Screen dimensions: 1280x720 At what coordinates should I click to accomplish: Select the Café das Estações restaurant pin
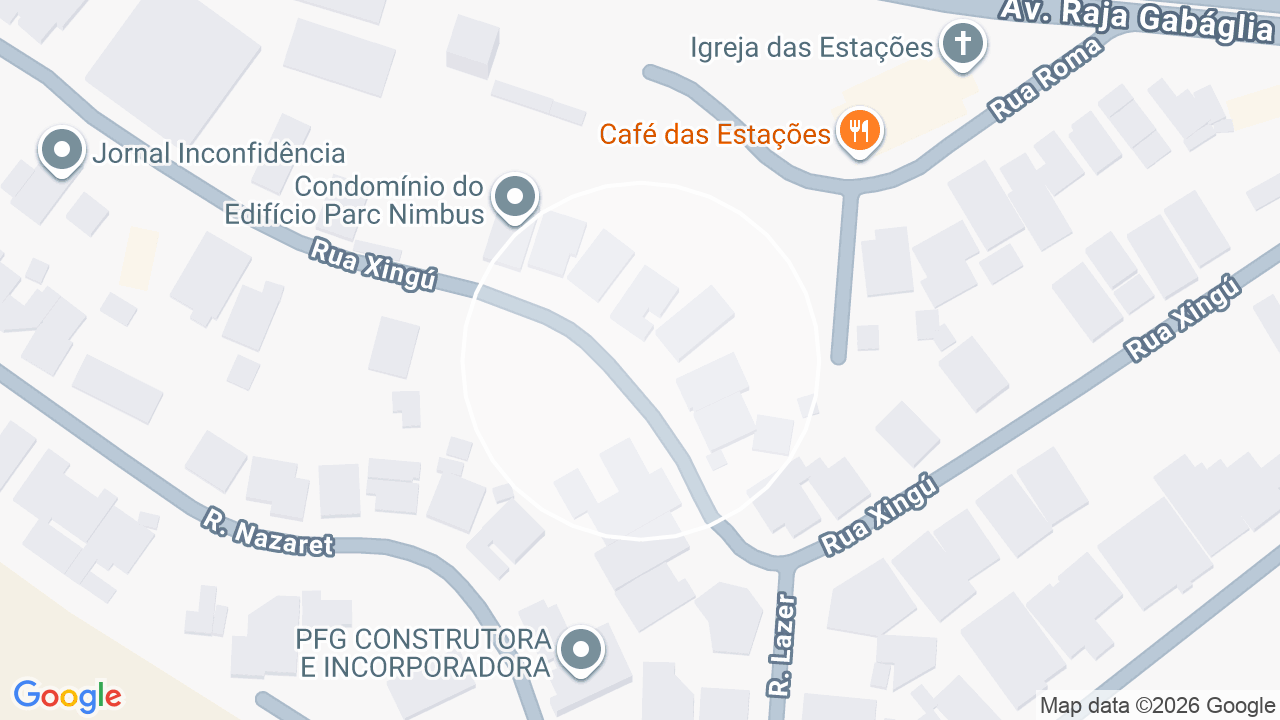click(858, 131)
